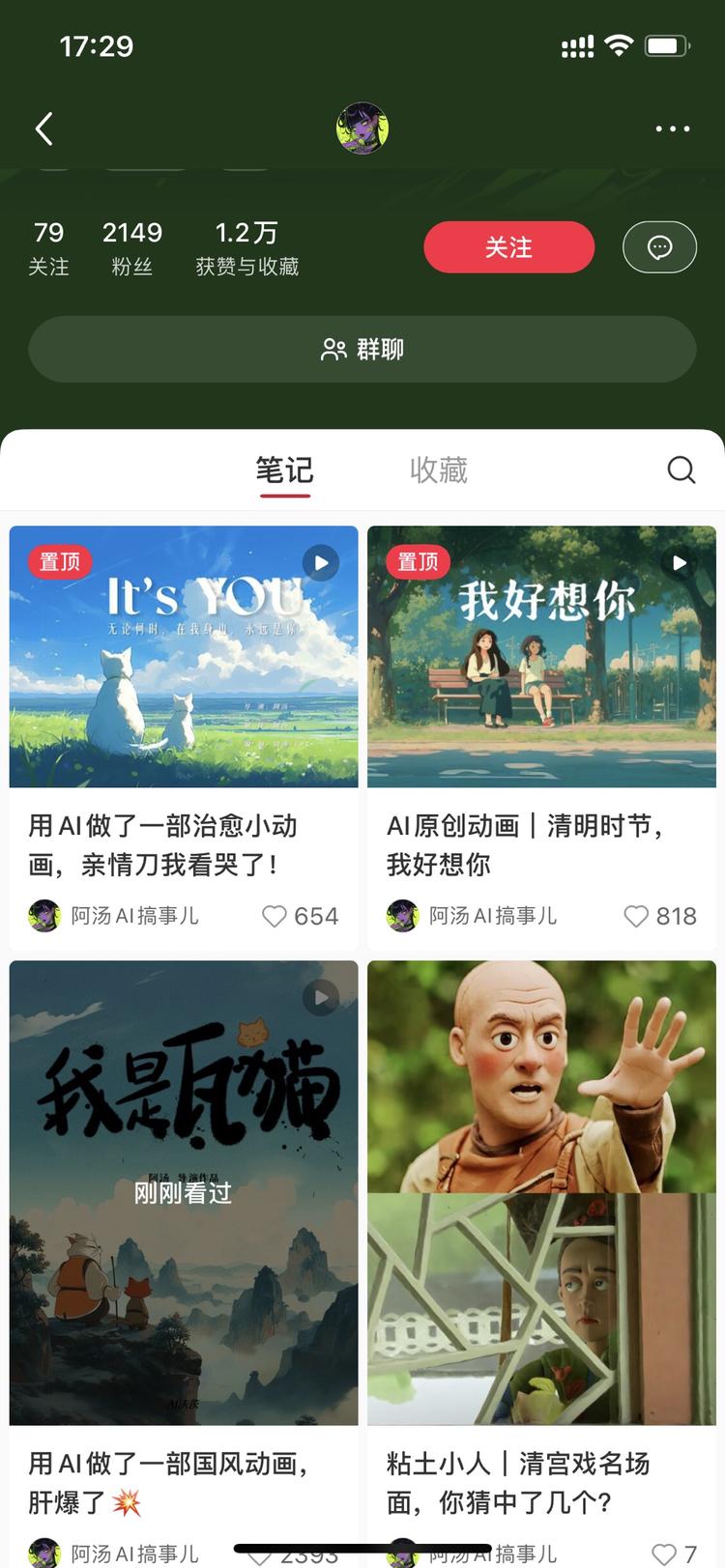
Task: Like the 818-likes note via its heart icon
Action: click(635, 916)
